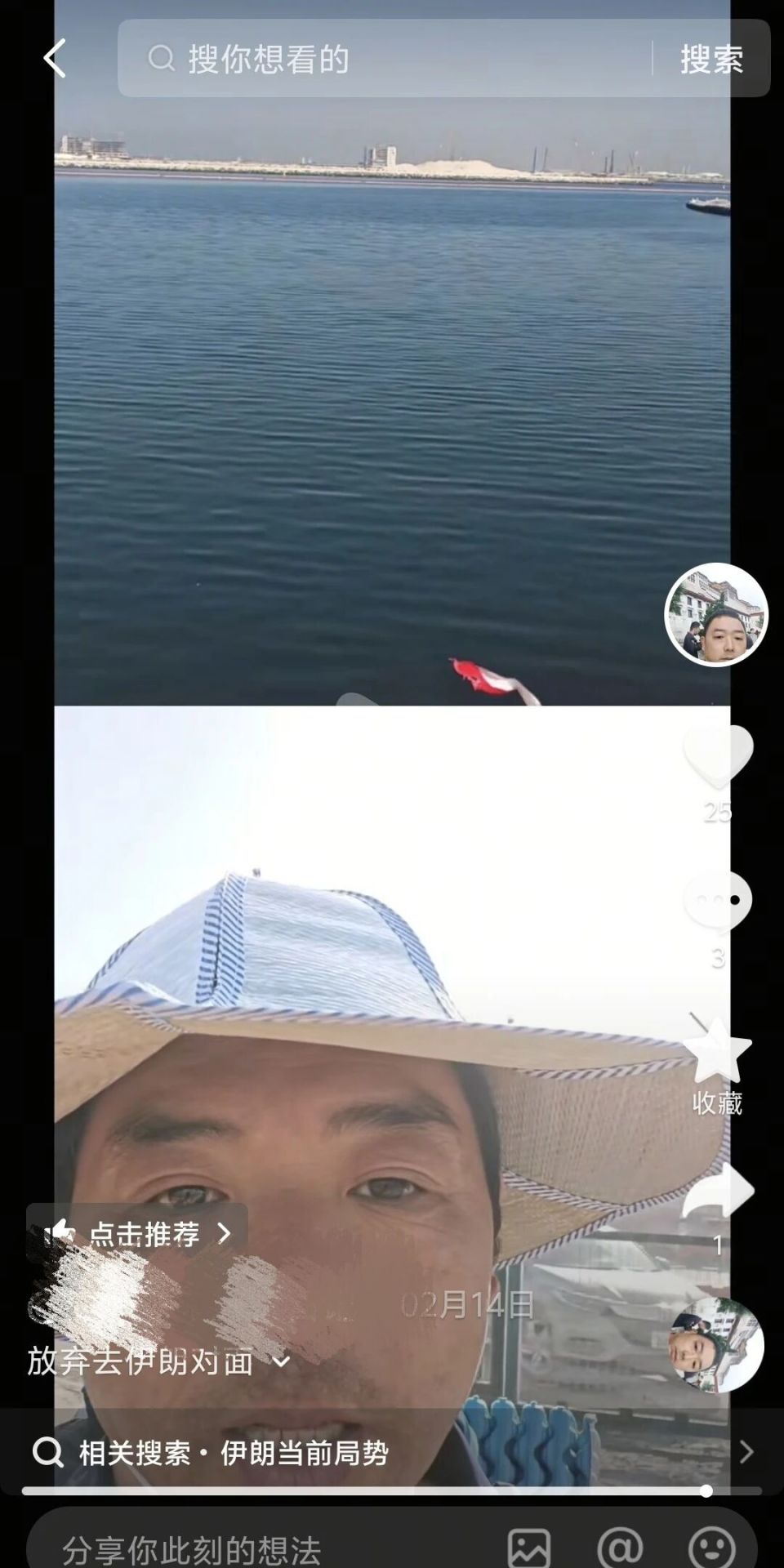This screenshot has width=784, height=1568.
Task: Mention someone with the @ icon
Action: point(620,1548)
